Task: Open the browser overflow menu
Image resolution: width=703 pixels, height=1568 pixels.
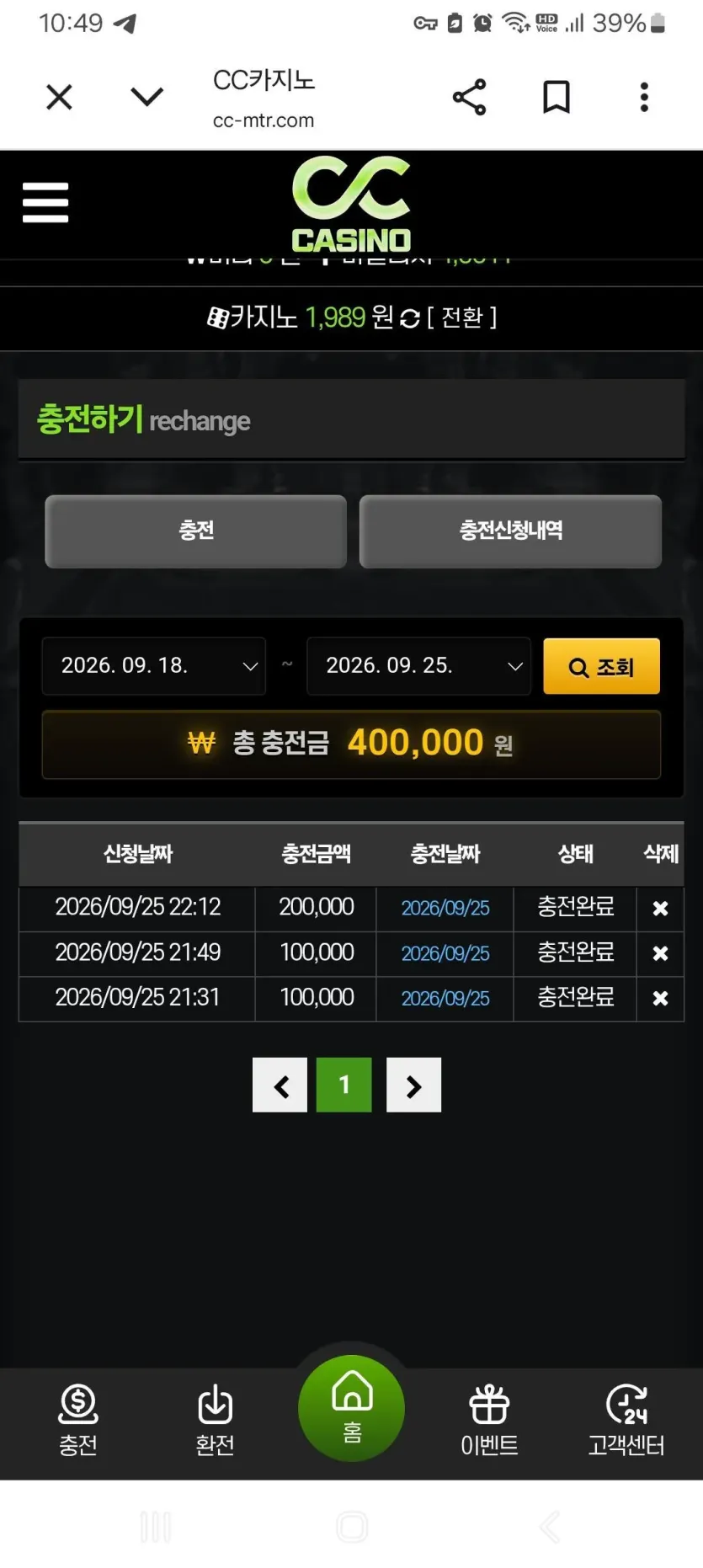Action: [644, 97]
